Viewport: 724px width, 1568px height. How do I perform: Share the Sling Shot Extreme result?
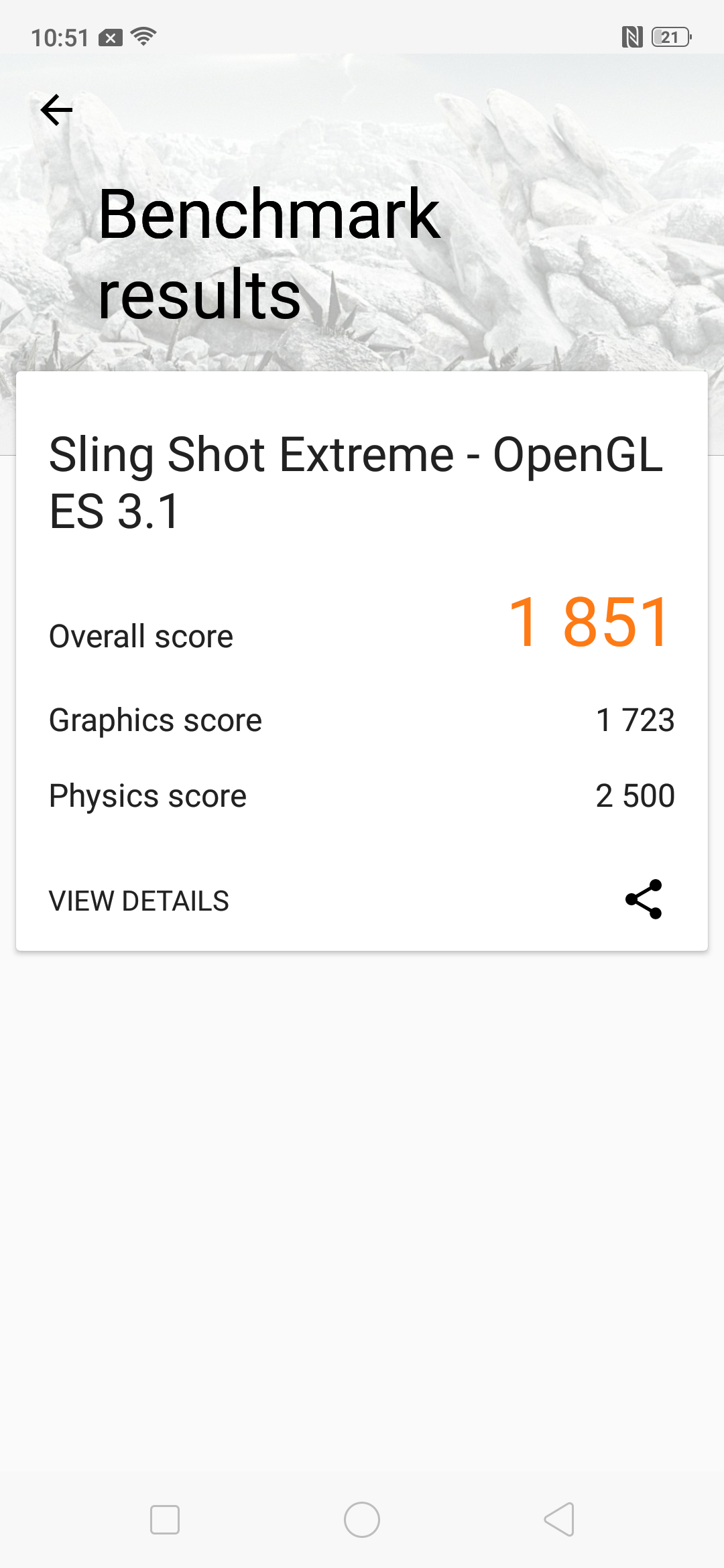tap(644, 899)
